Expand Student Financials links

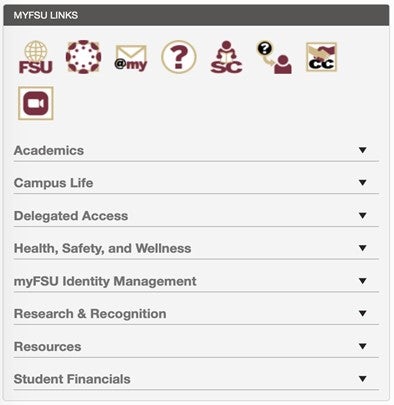196,379
